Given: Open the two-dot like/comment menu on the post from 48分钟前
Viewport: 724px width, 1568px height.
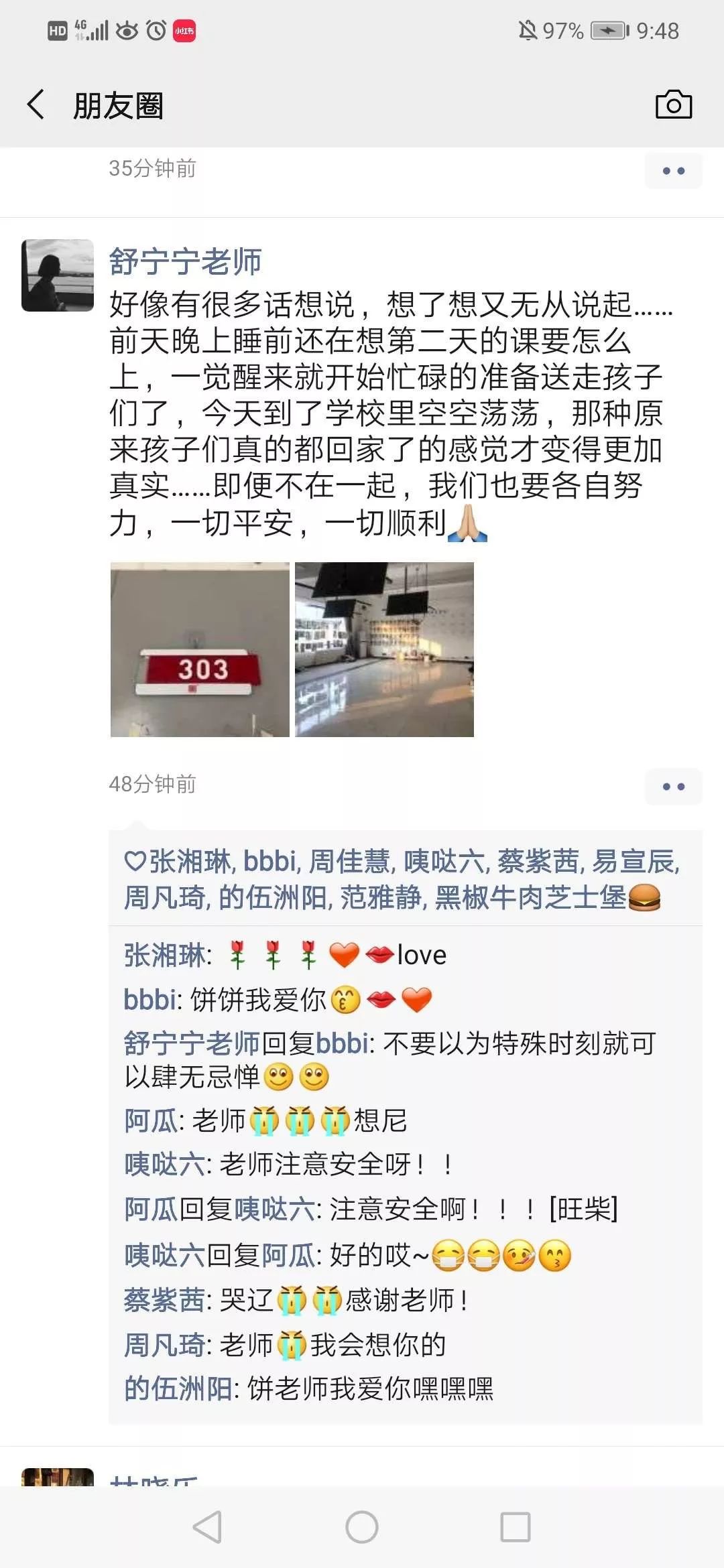Looking at the screenshot, I should coord(673,787).
